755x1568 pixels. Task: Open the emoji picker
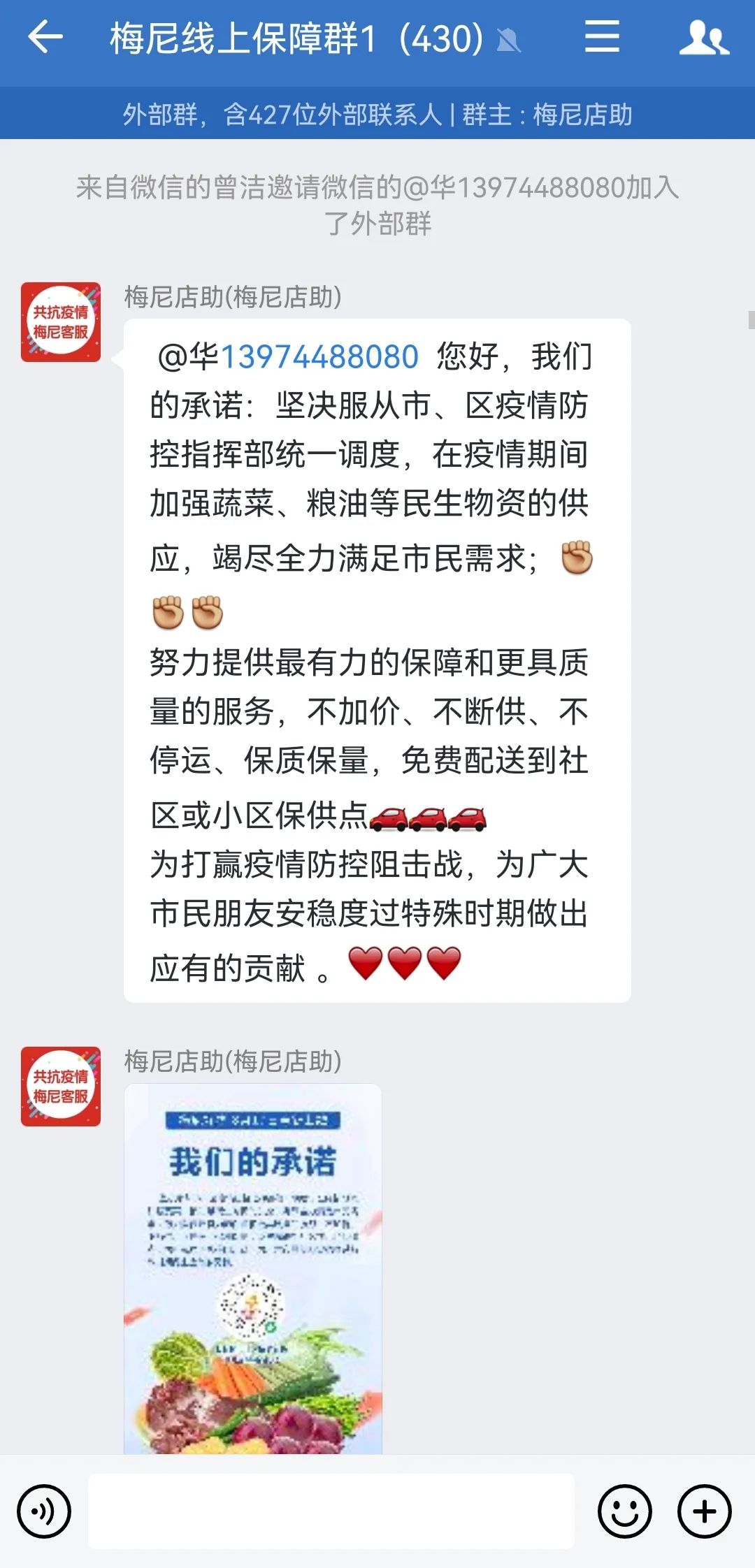point(624,1511)
